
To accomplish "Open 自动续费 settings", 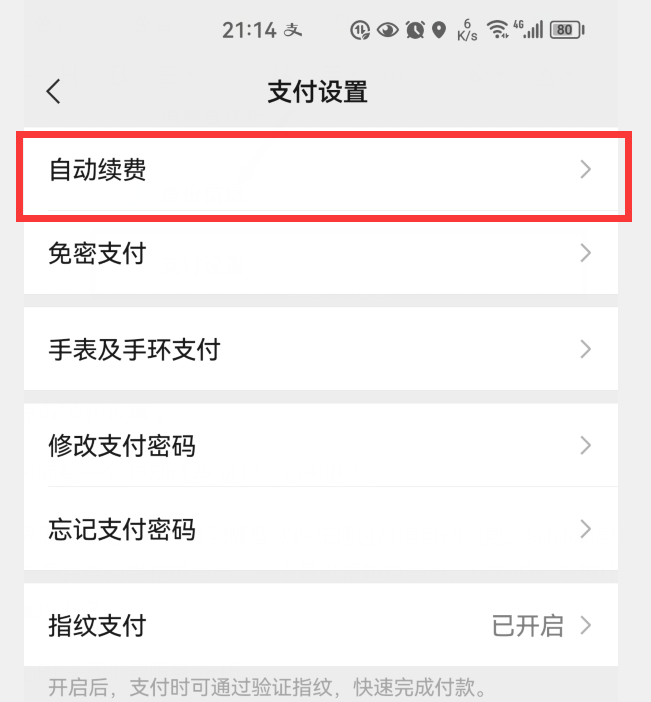I will click(x=320, y=170).
